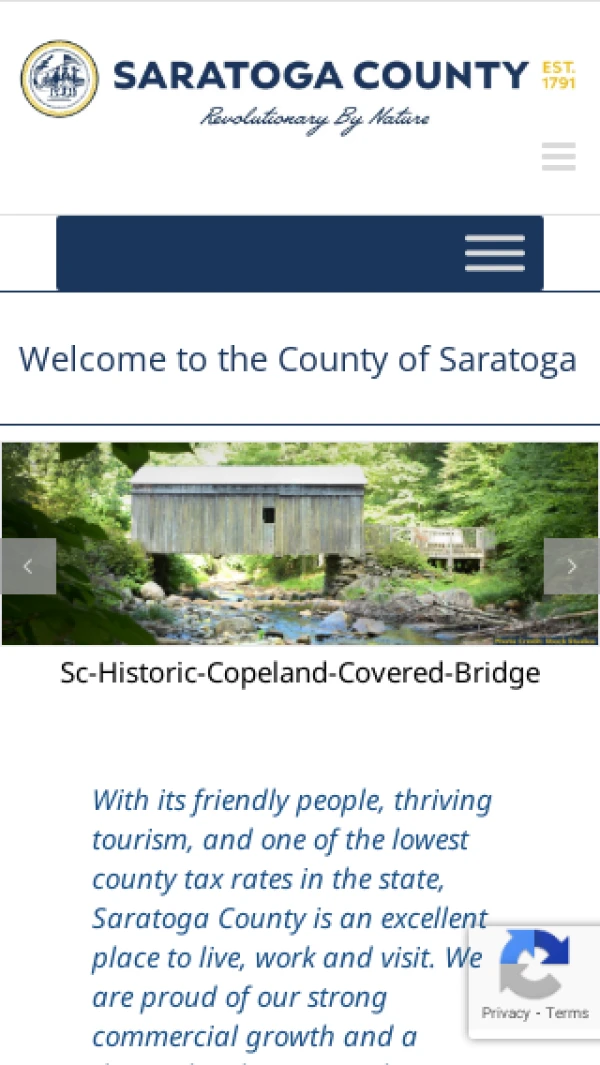Show previous slide in the image carousel
The image size is (600, 1065).
click(x=28, y=566)
